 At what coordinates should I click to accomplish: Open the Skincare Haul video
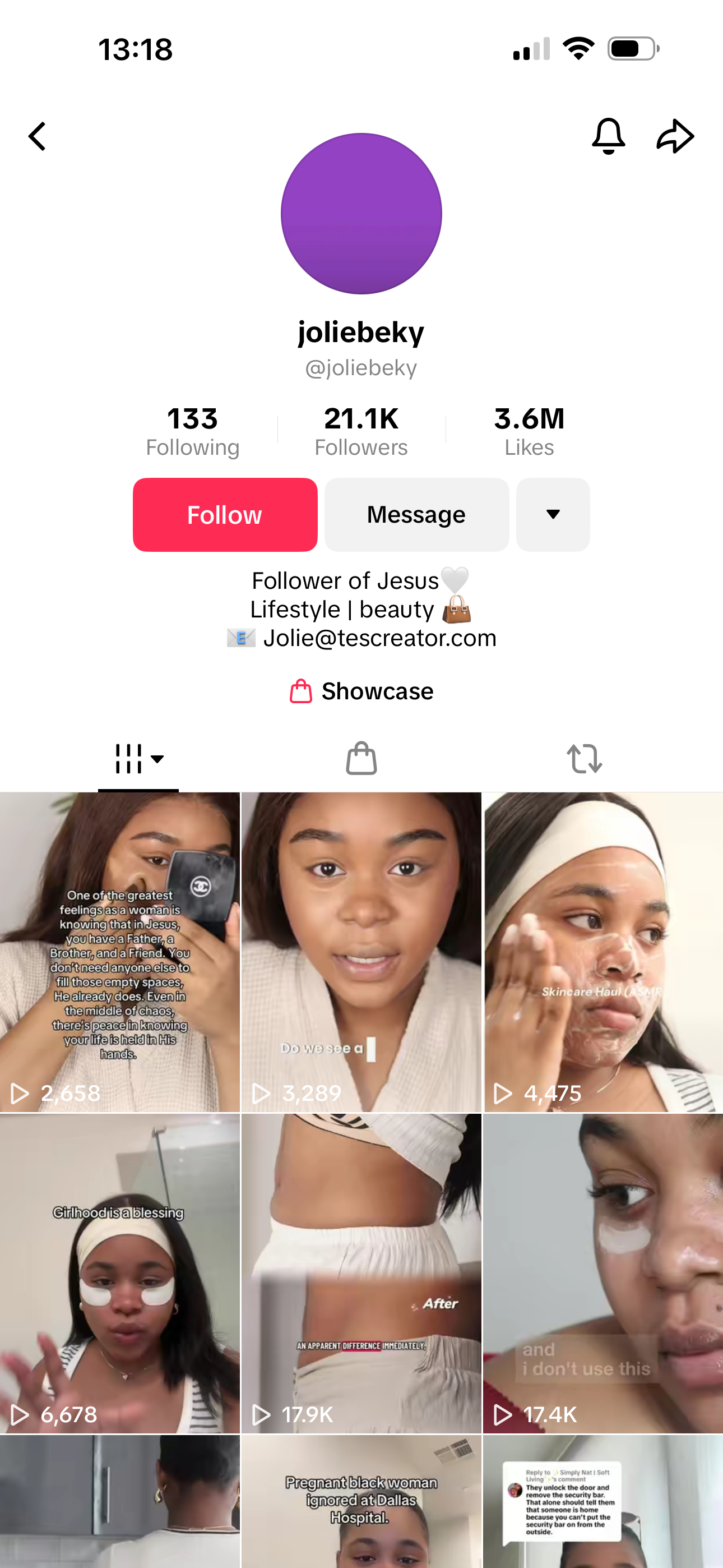tap(602, 952)
